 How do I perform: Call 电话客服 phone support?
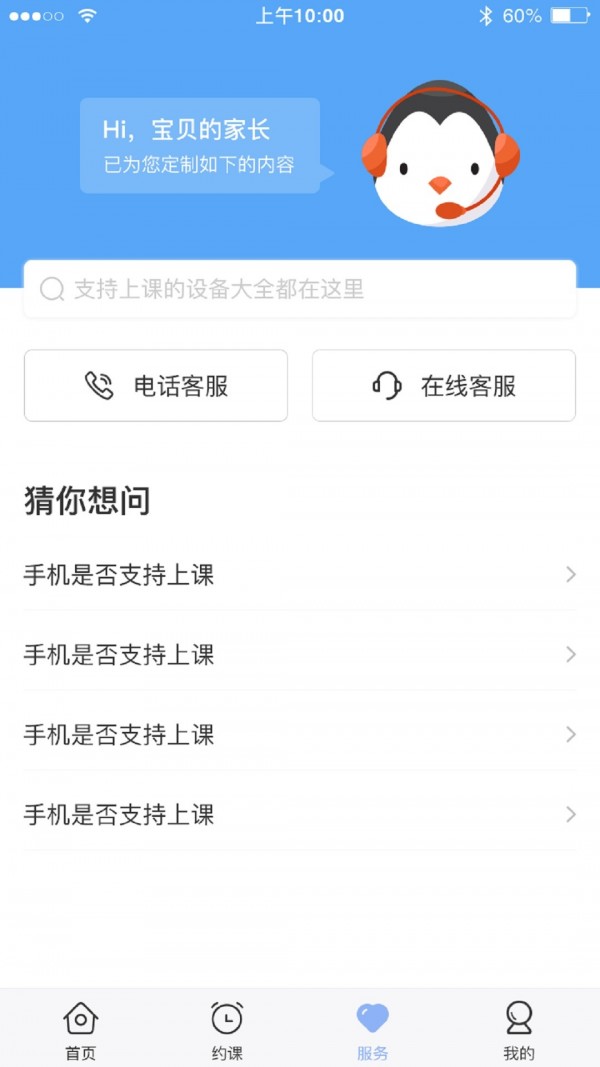(x=156, y=386)
